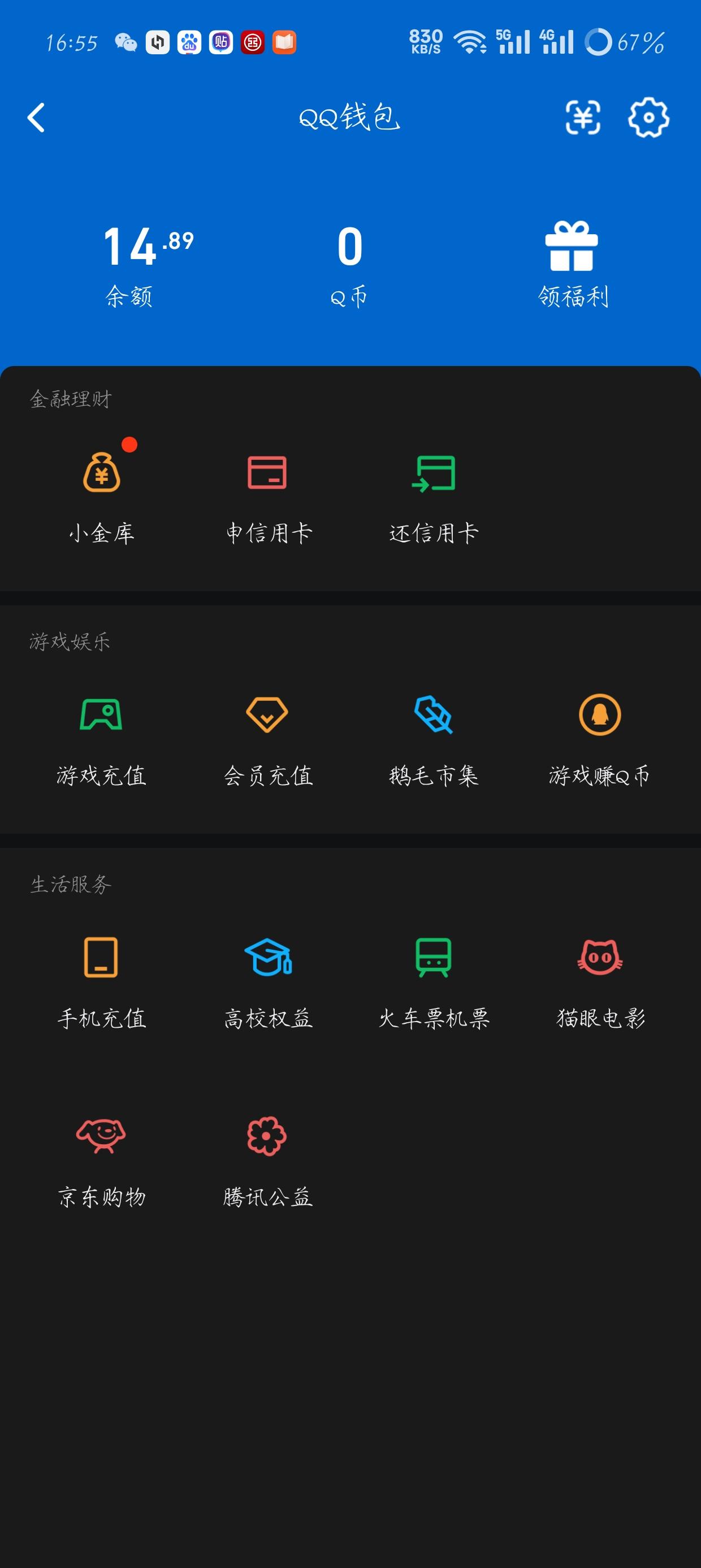Viewport: 701px width, 1568px height.
Task: Open 腾讯公益
Action: pos(269,1161)
